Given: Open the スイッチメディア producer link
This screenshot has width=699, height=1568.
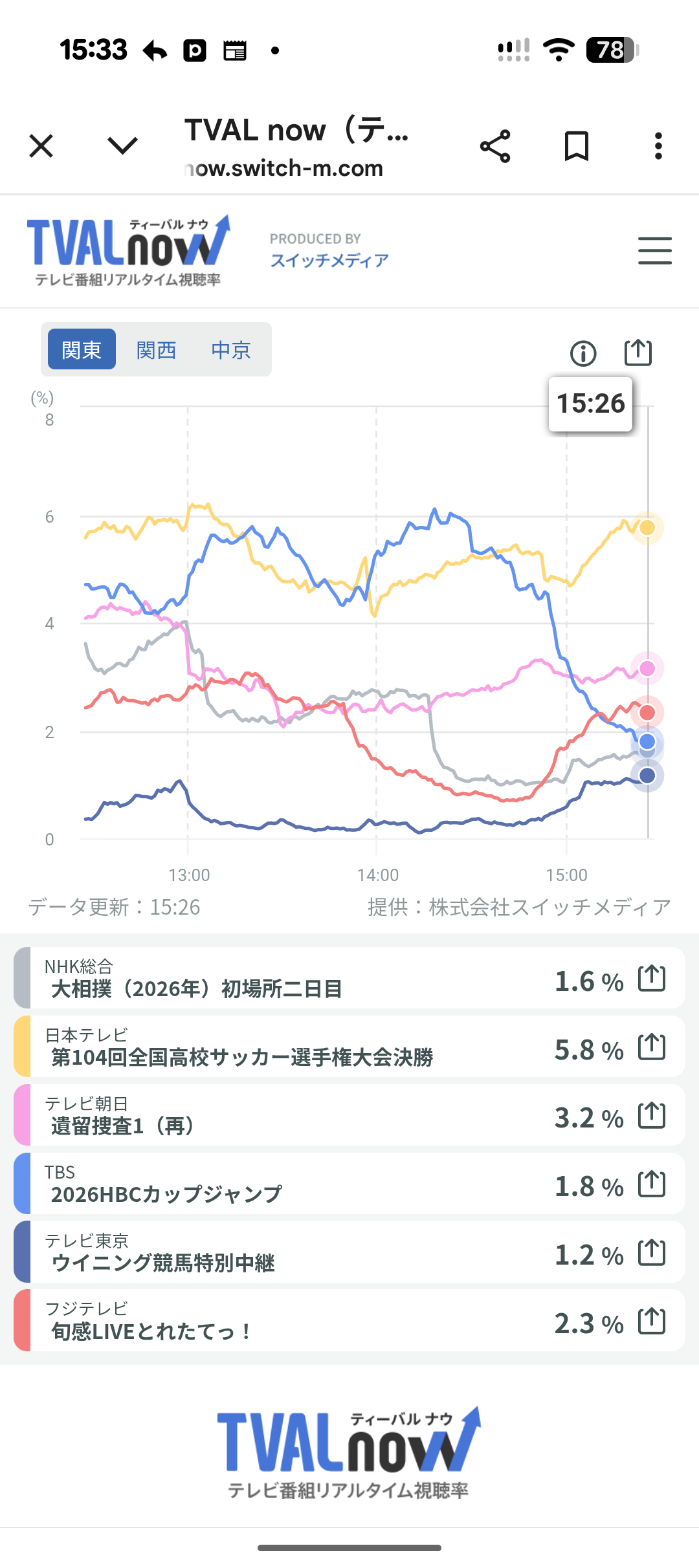Looking at the screenshot, I should (x=329, y=260).
